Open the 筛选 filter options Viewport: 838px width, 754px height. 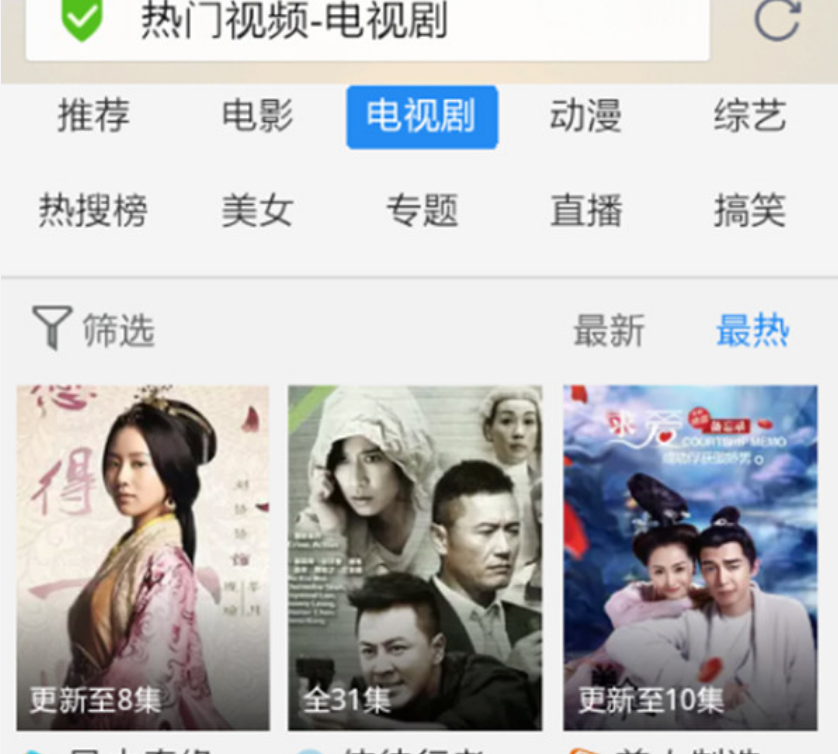tap(94, 330)
